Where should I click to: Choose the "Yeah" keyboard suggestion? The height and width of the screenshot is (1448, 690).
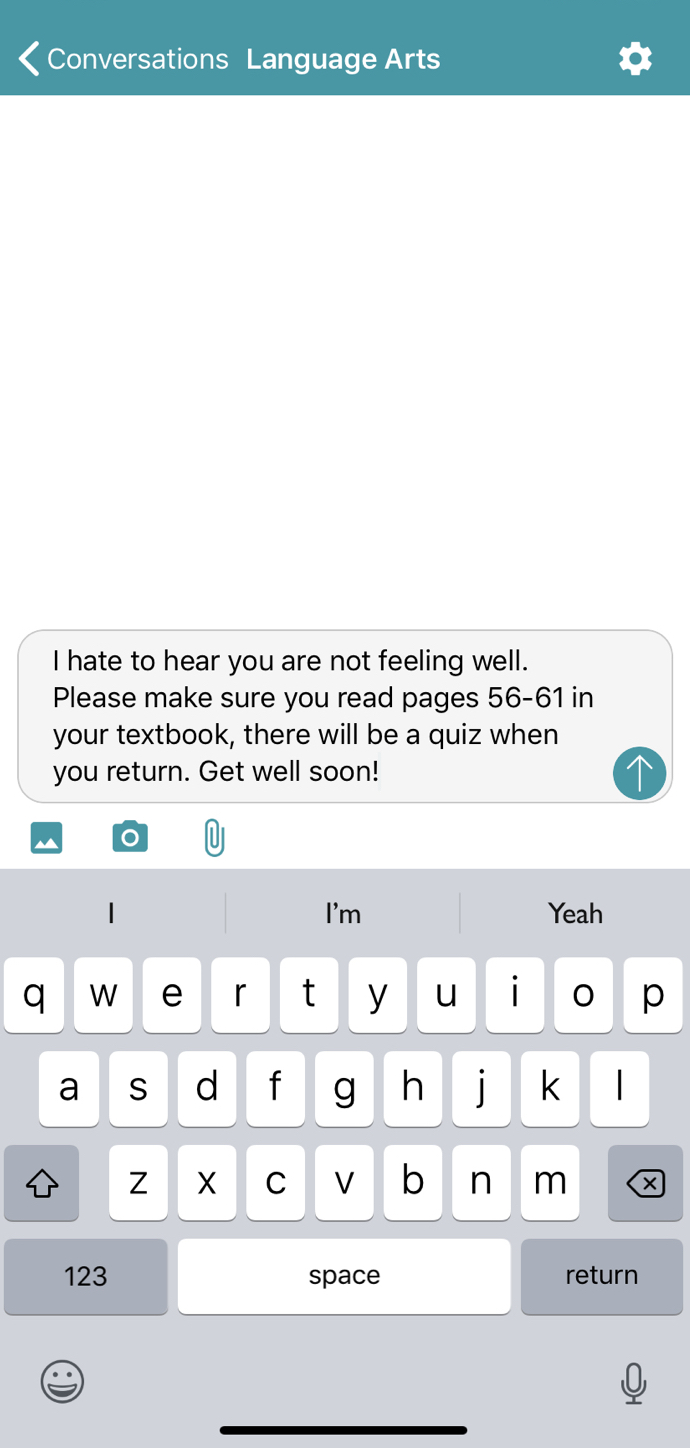tap(575, 913)
